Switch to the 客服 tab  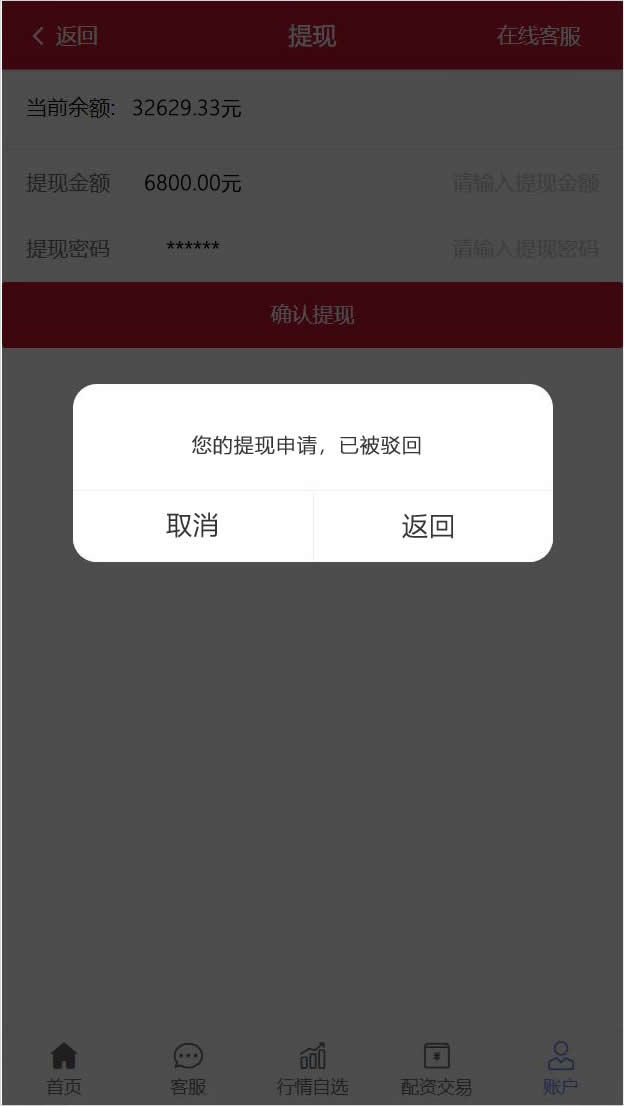pos(188,1068)
